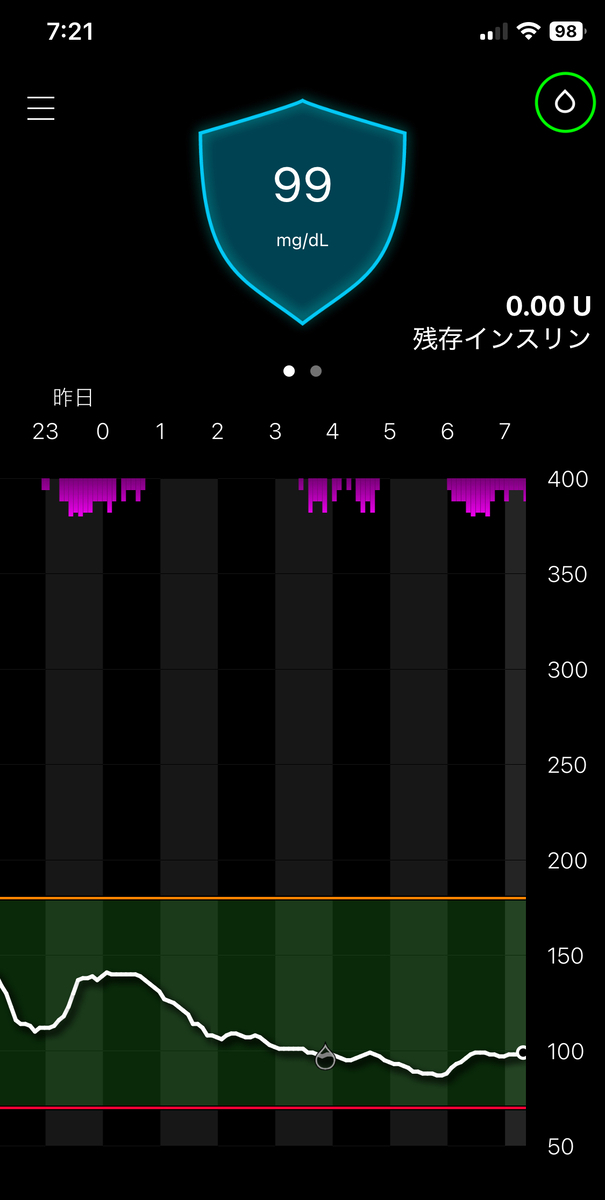Open the hamburger menu
Screen dimensions: 605x1200
point(41,108)
